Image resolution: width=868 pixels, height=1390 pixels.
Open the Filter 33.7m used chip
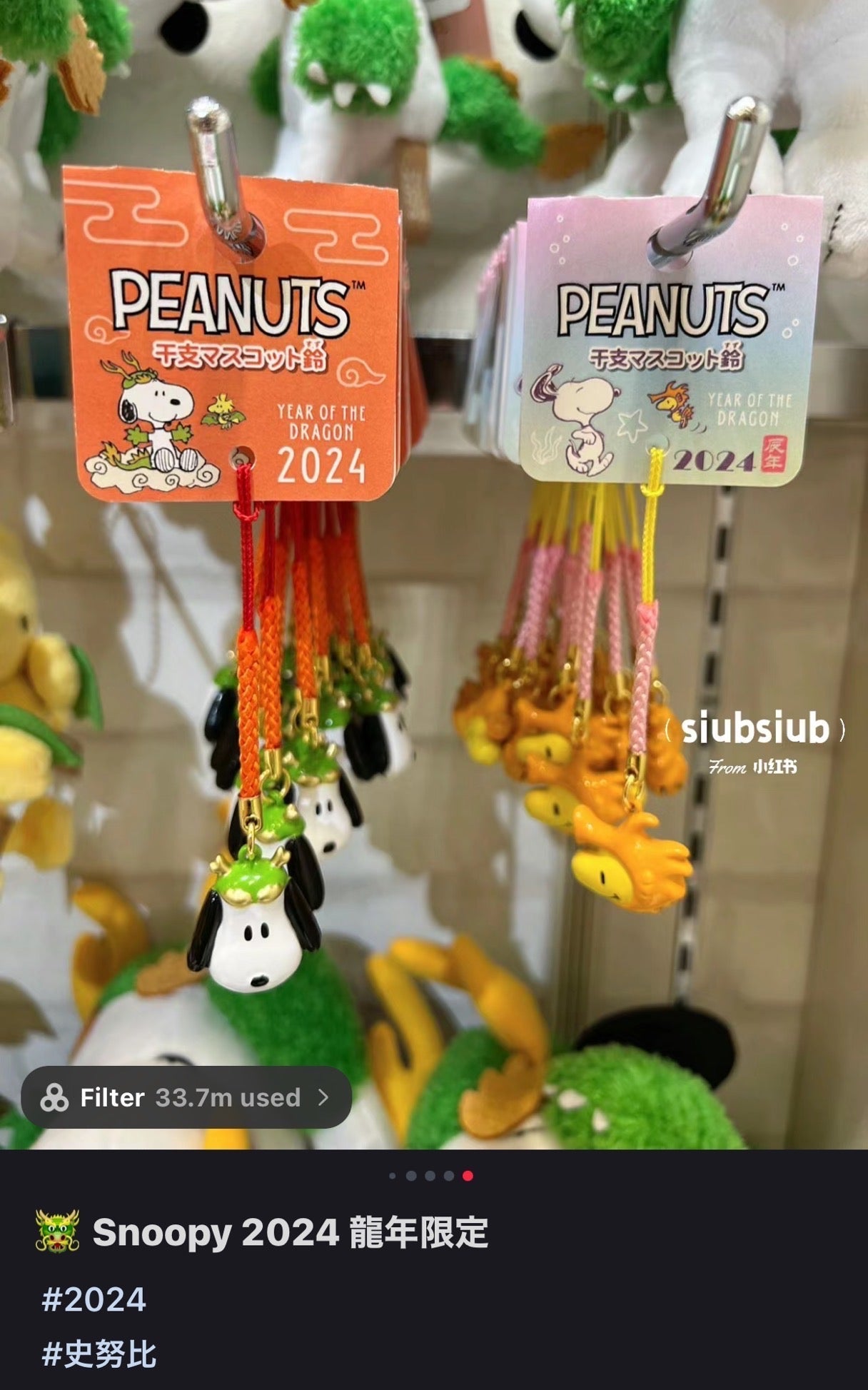tap(186, 1097)
